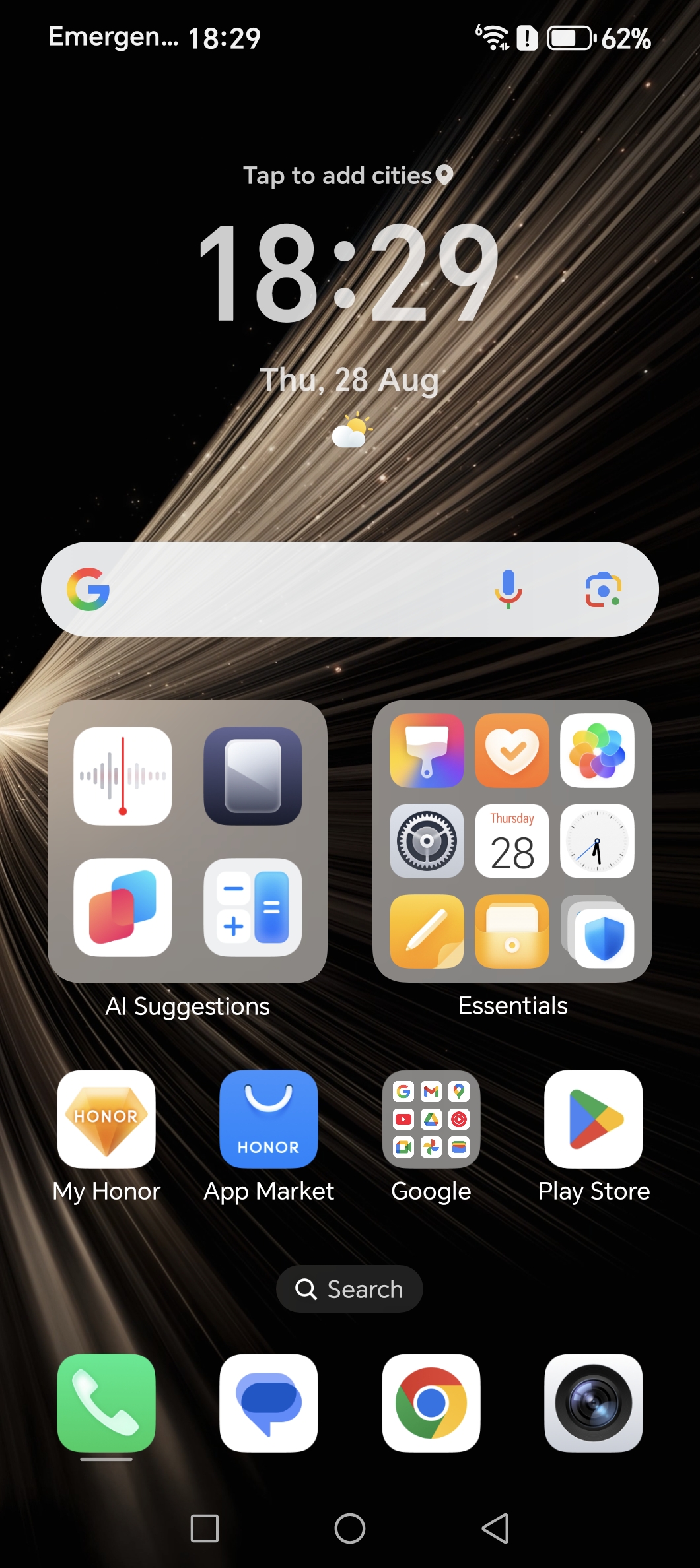Image resolution: width=700 pixels, height=1568 pixels.
Task: Launch the Chrome browser
Action: [431, 1403]
